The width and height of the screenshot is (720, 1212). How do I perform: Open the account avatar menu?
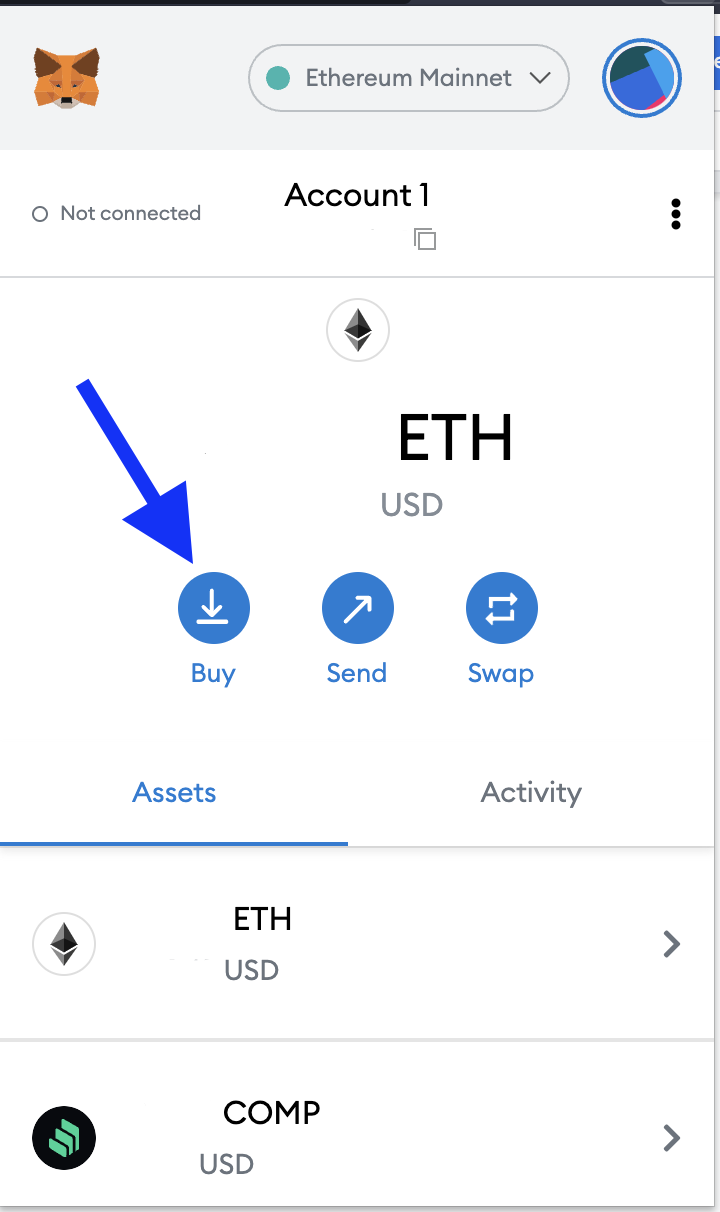tap(642, 78)
